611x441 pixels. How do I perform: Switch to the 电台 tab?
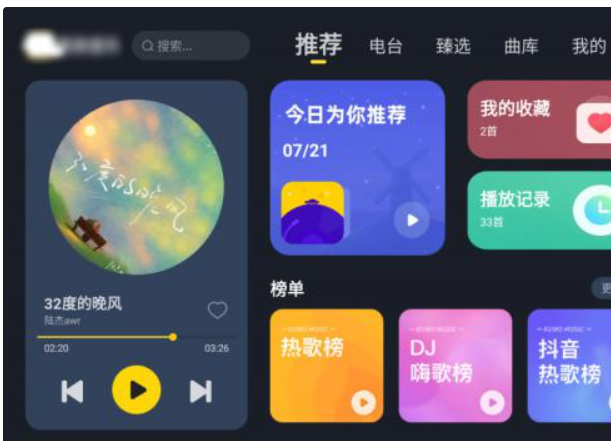click(385, 46)
